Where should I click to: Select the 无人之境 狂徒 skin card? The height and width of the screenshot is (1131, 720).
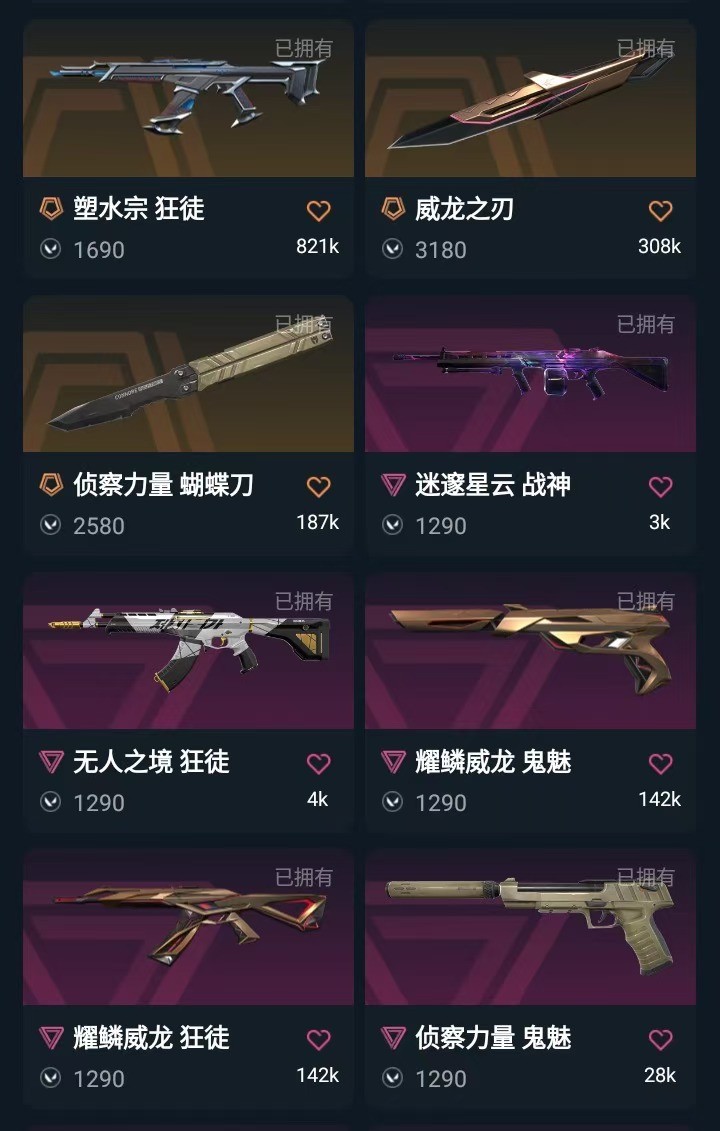188,652
